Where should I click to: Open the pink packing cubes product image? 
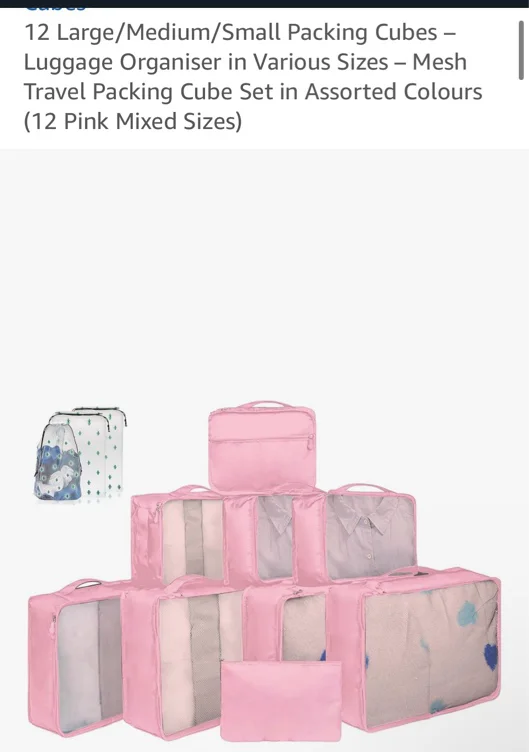click(264, 571)
